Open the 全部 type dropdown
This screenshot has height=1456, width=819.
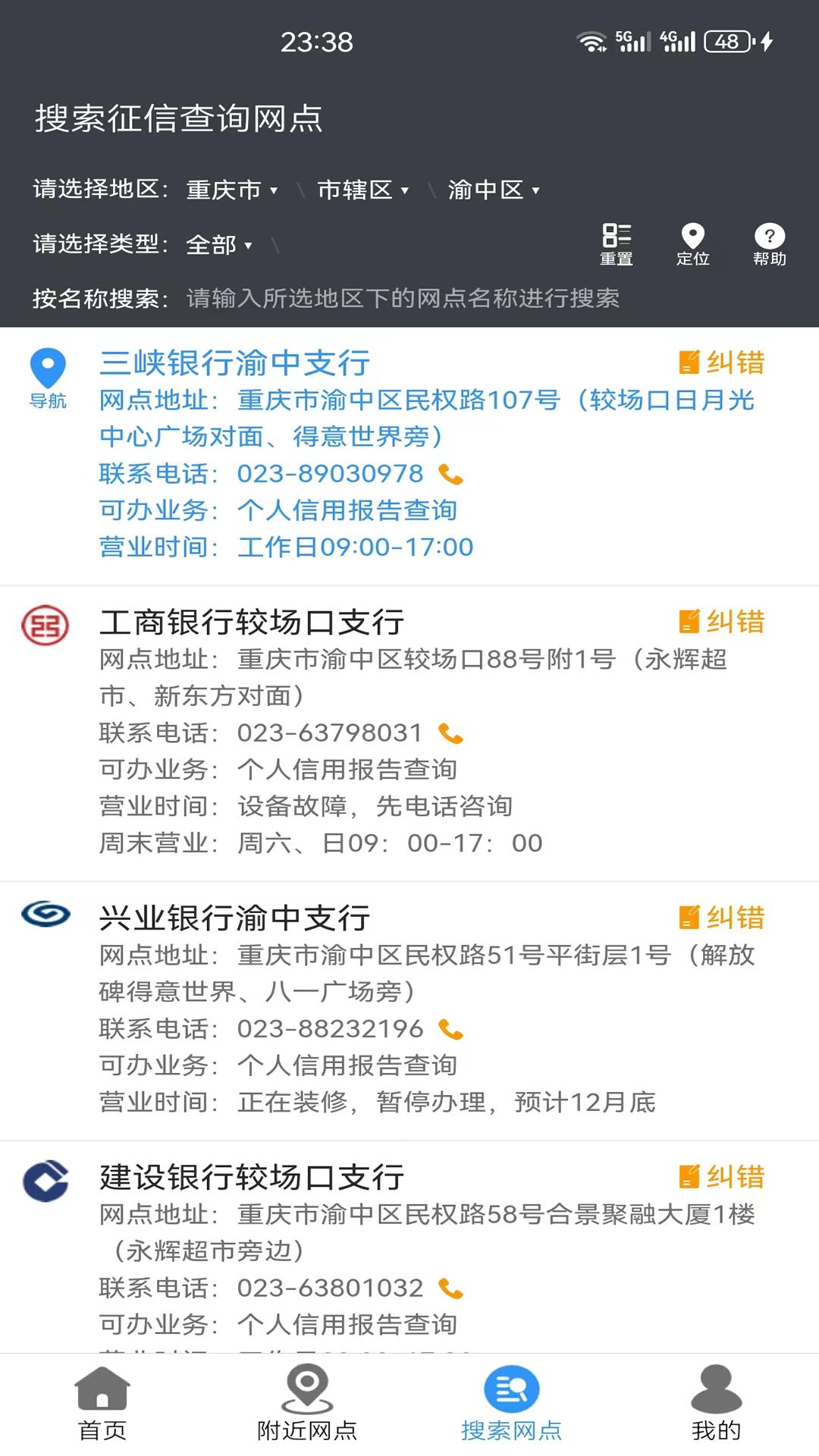(x=218, y=245)
